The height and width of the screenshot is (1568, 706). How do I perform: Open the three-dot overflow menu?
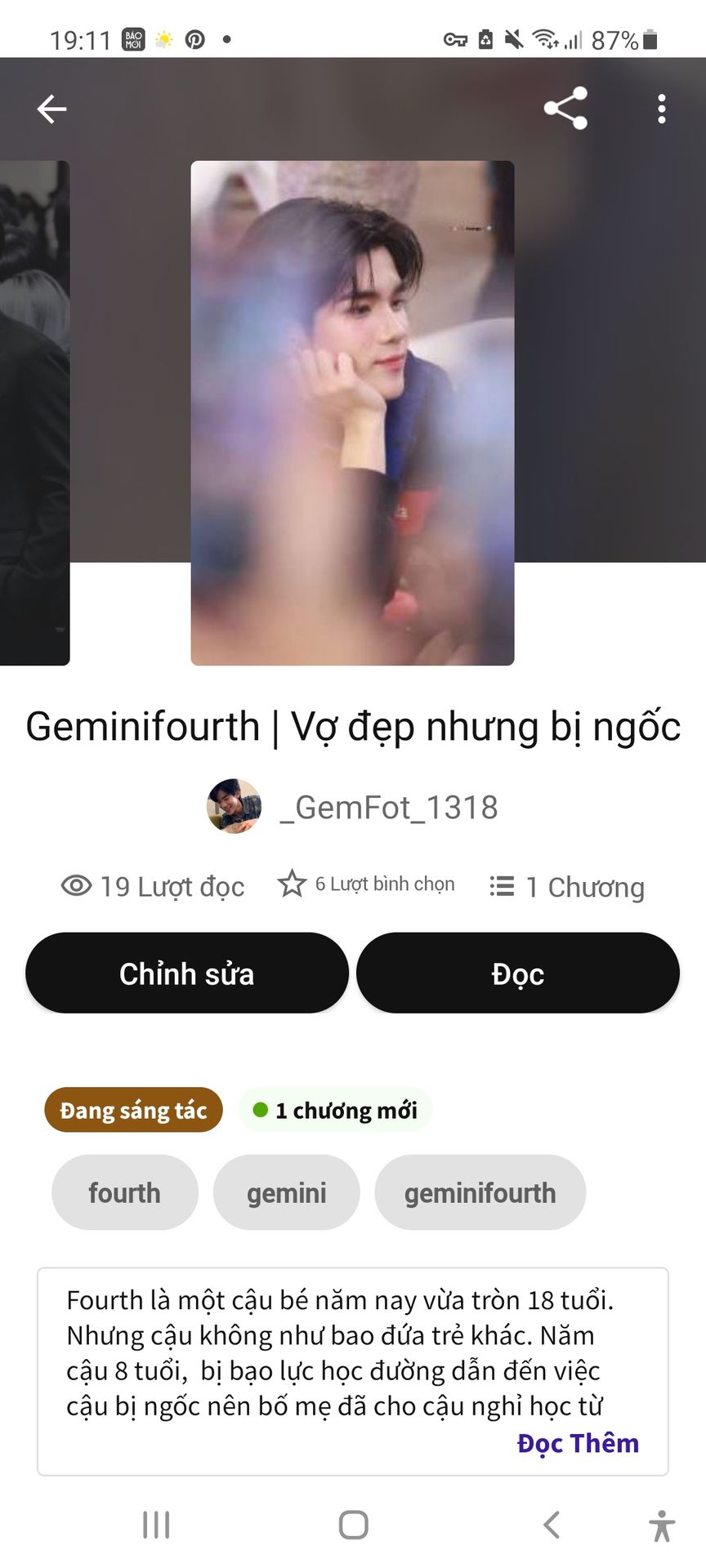662,109
